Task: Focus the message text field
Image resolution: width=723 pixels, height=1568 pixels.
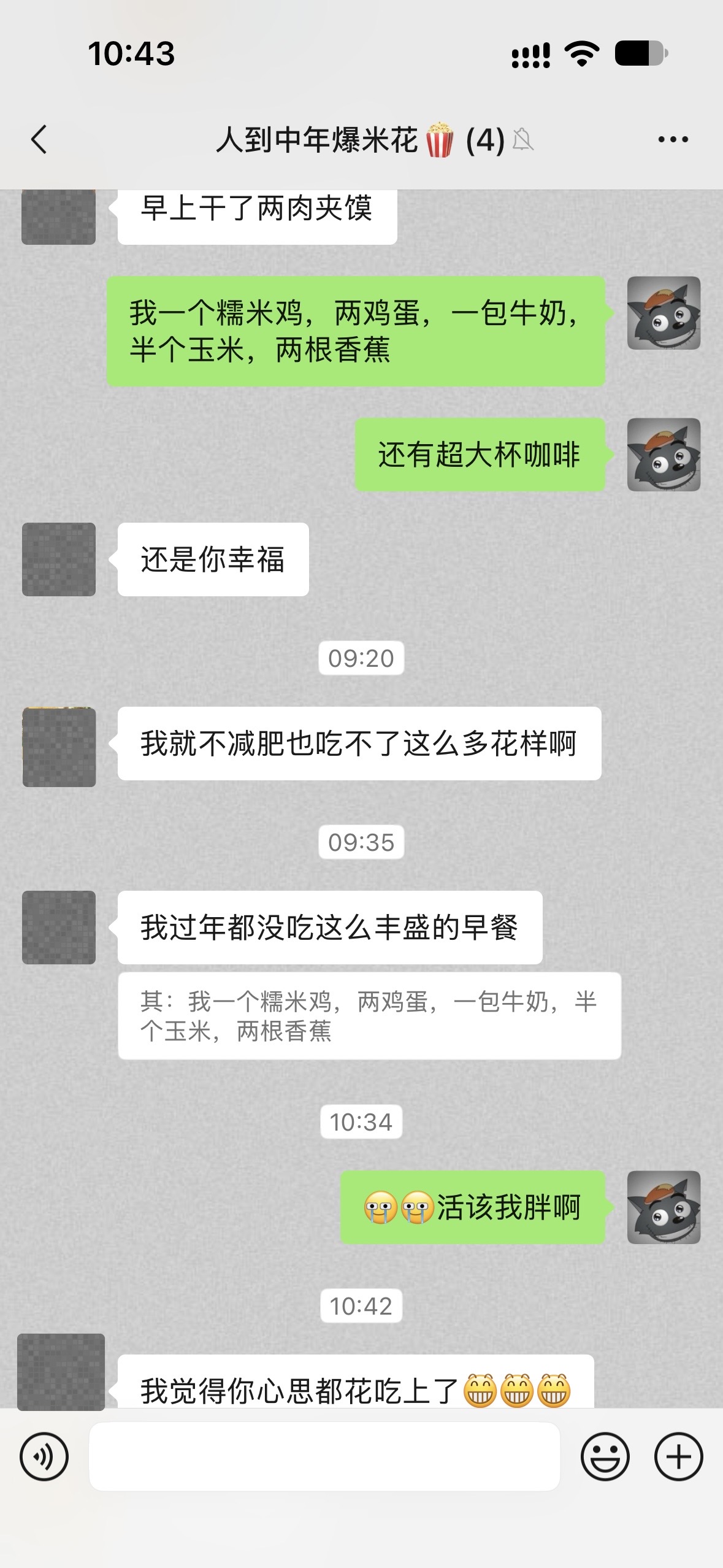Action: [324, 1456]
